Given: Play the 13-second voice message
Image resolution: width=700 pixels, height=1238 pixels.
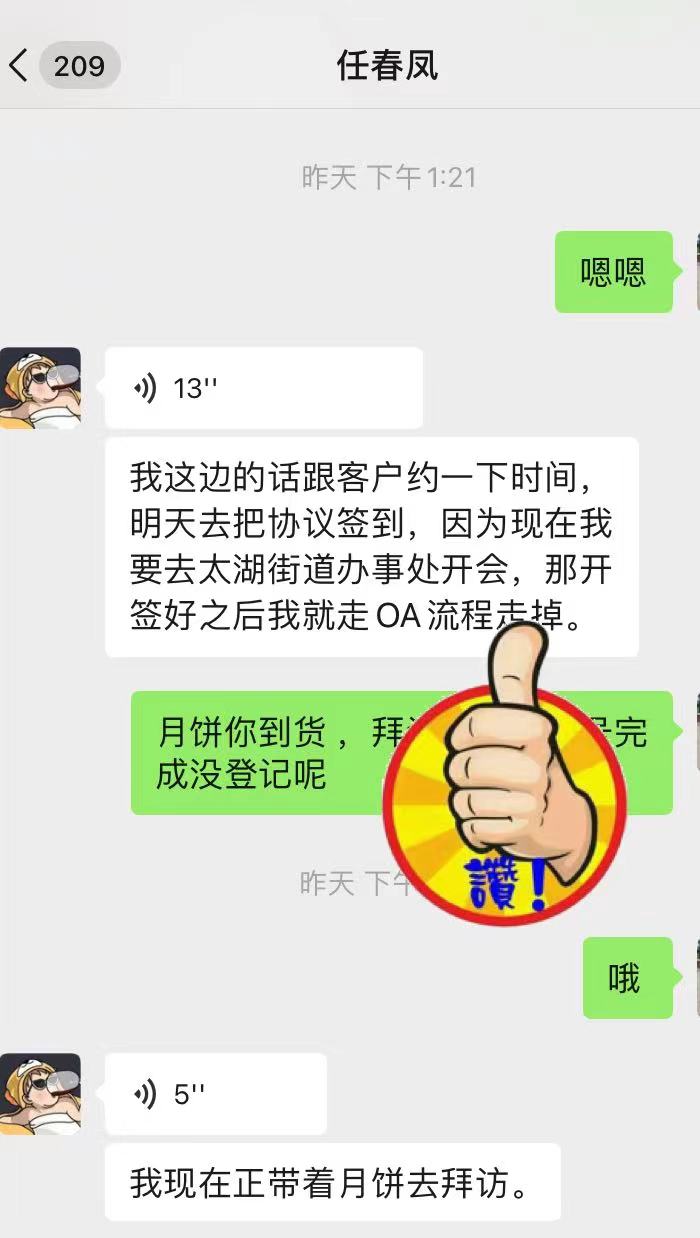Looking at the screenshot, I should pyautogui.click(x=263, y=388).
